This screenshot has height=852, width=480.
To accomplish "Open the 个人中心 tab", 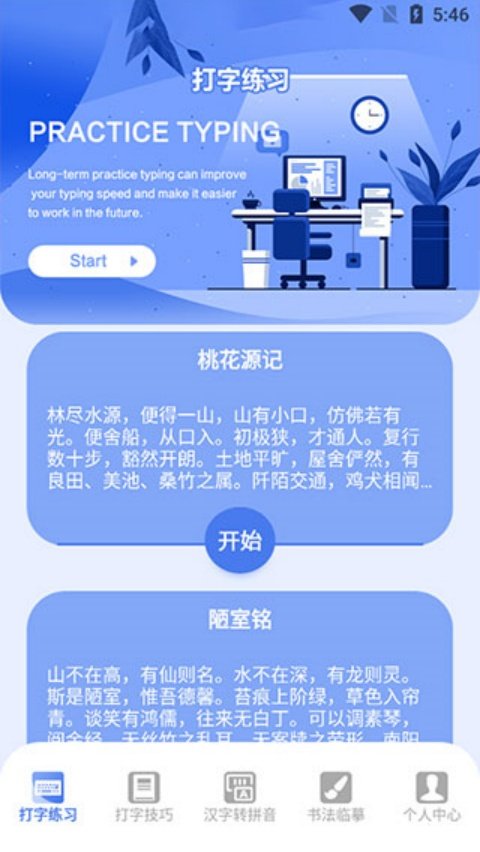I will pyautogui.click(x=432, y=797).
